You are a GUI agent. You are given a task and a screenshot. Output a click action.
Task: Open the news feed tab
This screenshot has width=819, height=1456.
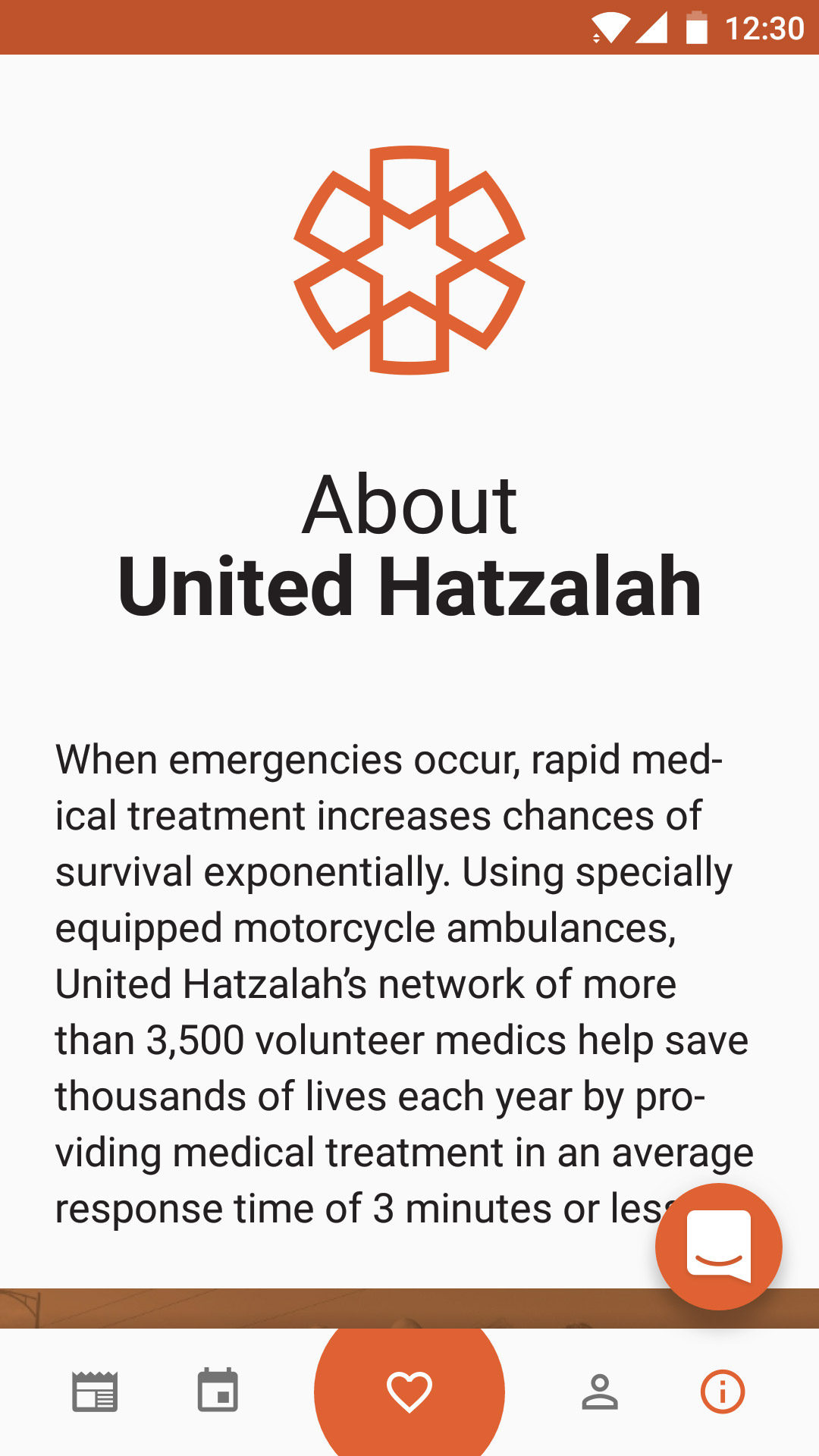click(95, 1392)
